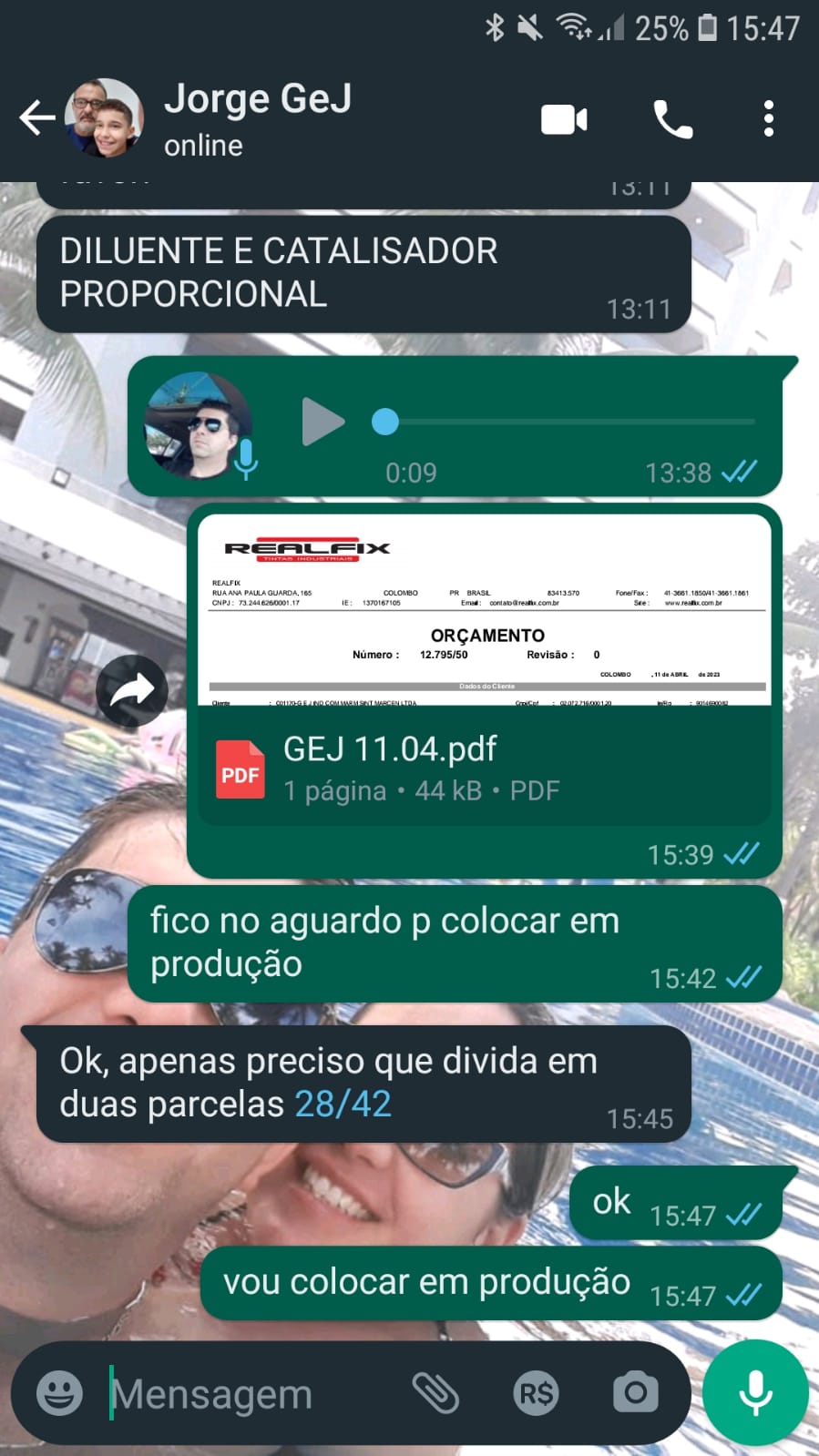819x1456 pixels.
Task: Start a video call with Jorge GeJ
Action: click(564, 119)
